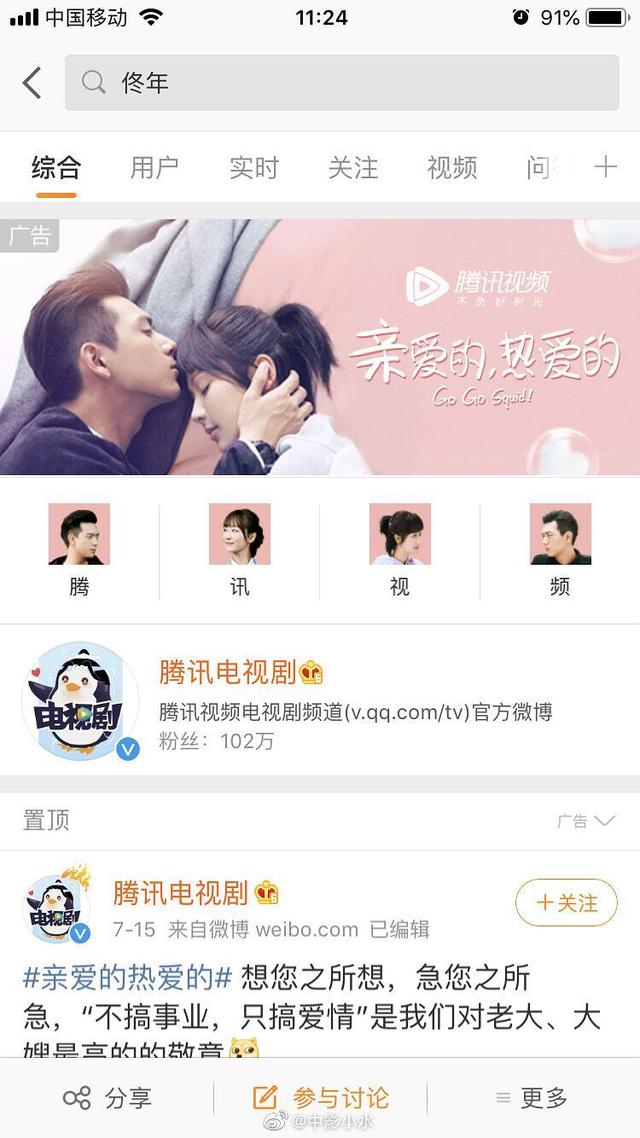Screen dimensions: 640x1138
Task: Open the #亲爱的热爱的# hashtag link
Action: (127, 977)
